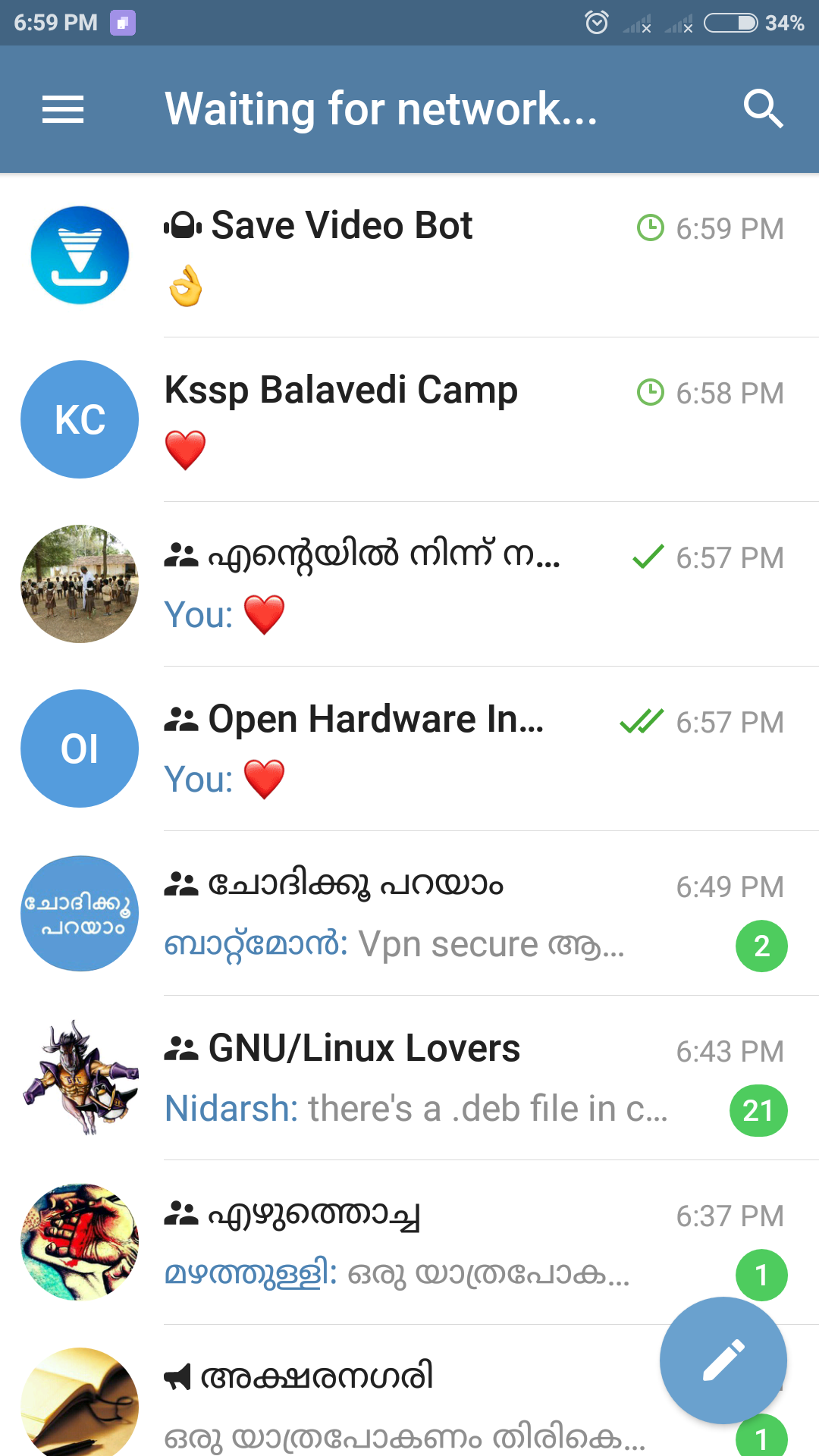Viewport: 819px width, 1456px height.
Task: Open the Save Video Bot chat
Action: (x=409, y=256)
